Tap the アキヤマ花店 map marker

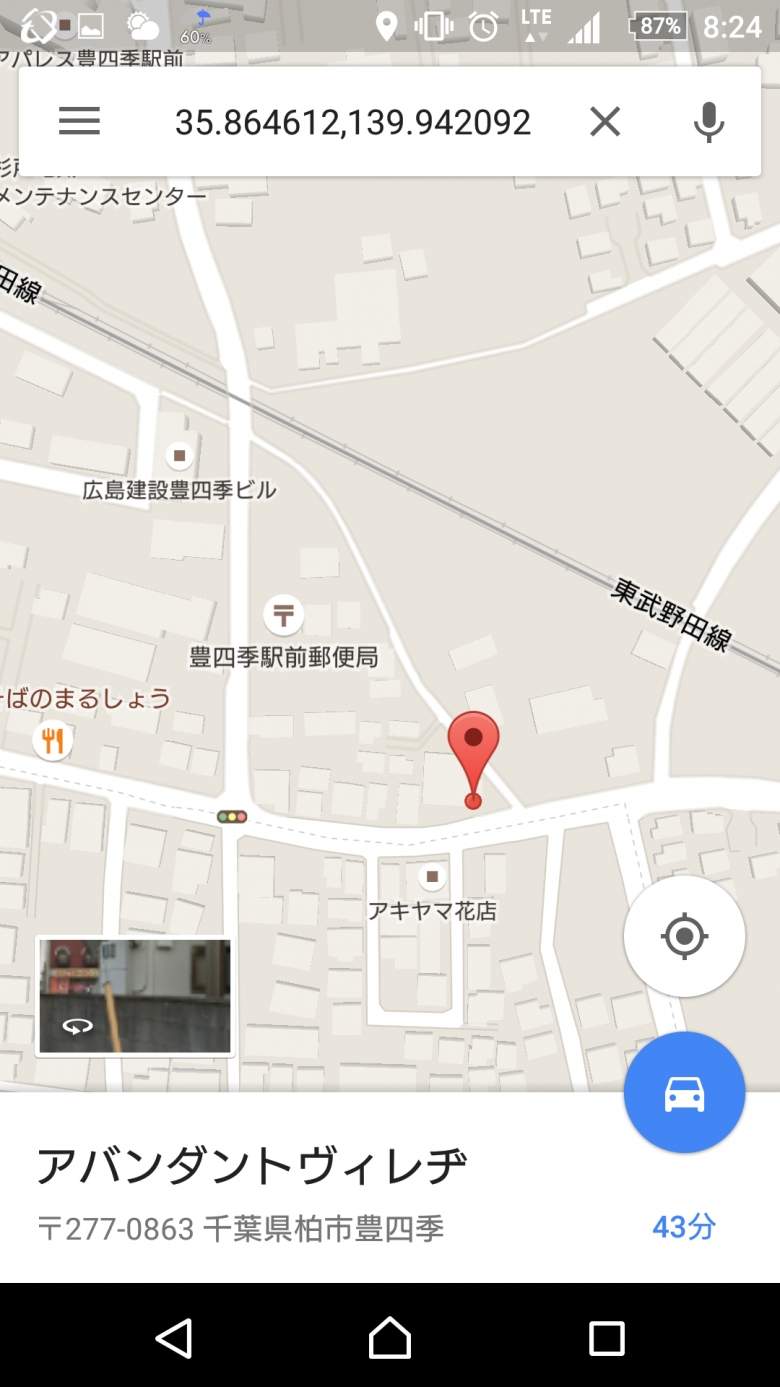432,877
